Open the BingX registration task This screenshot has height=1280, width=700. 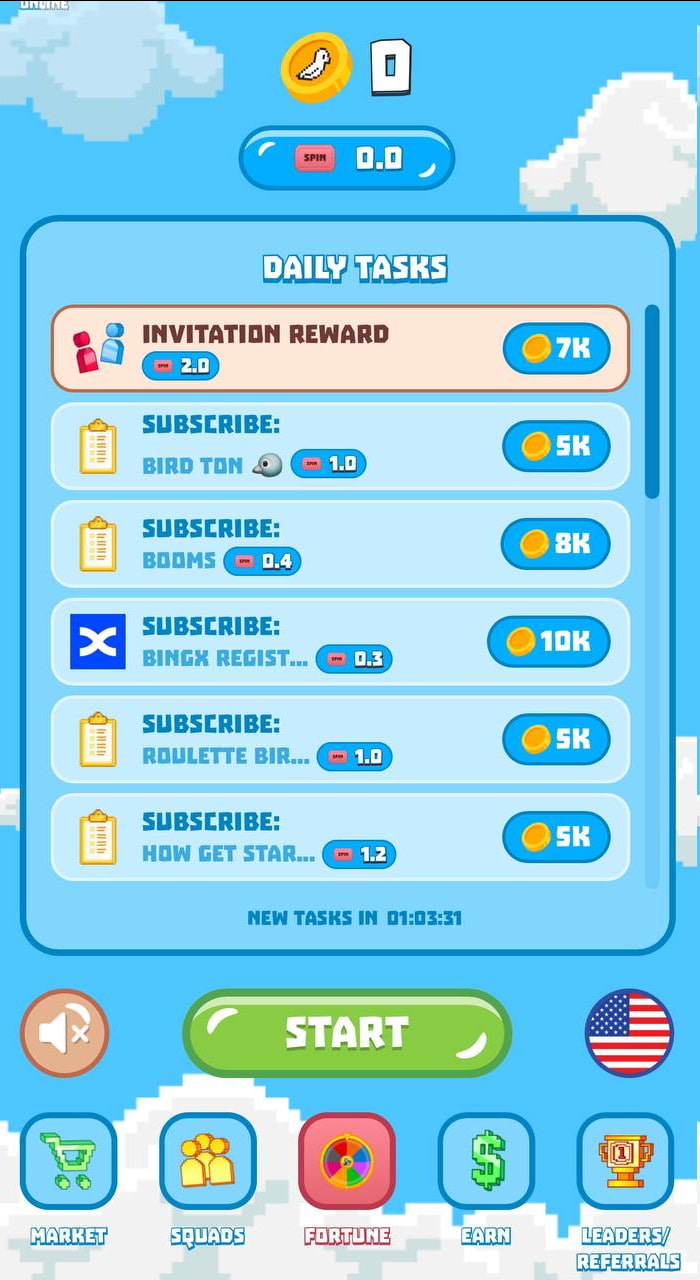click(x=340, y=641)
